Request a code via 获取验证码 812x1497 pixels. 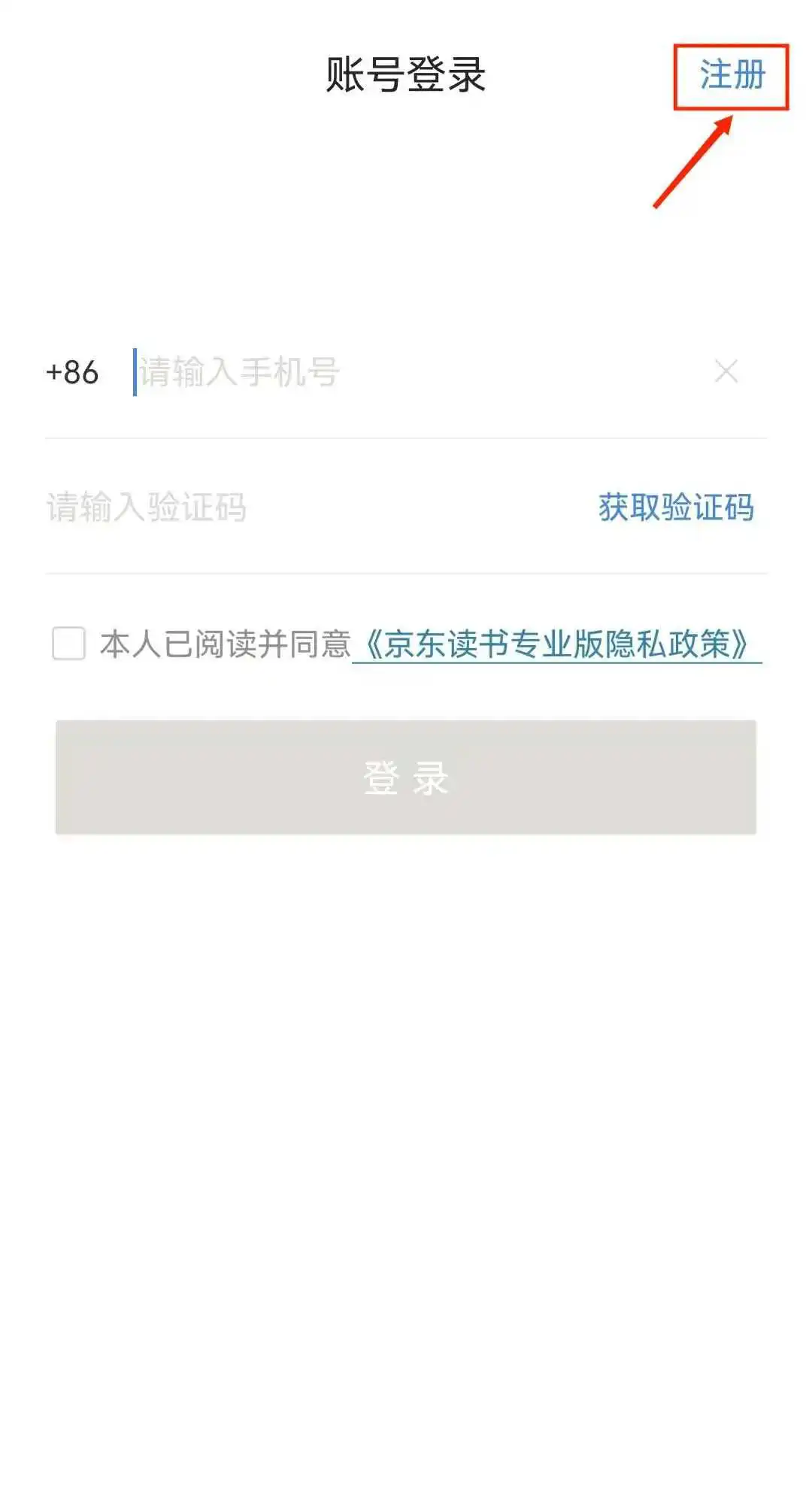pos(675,508)
